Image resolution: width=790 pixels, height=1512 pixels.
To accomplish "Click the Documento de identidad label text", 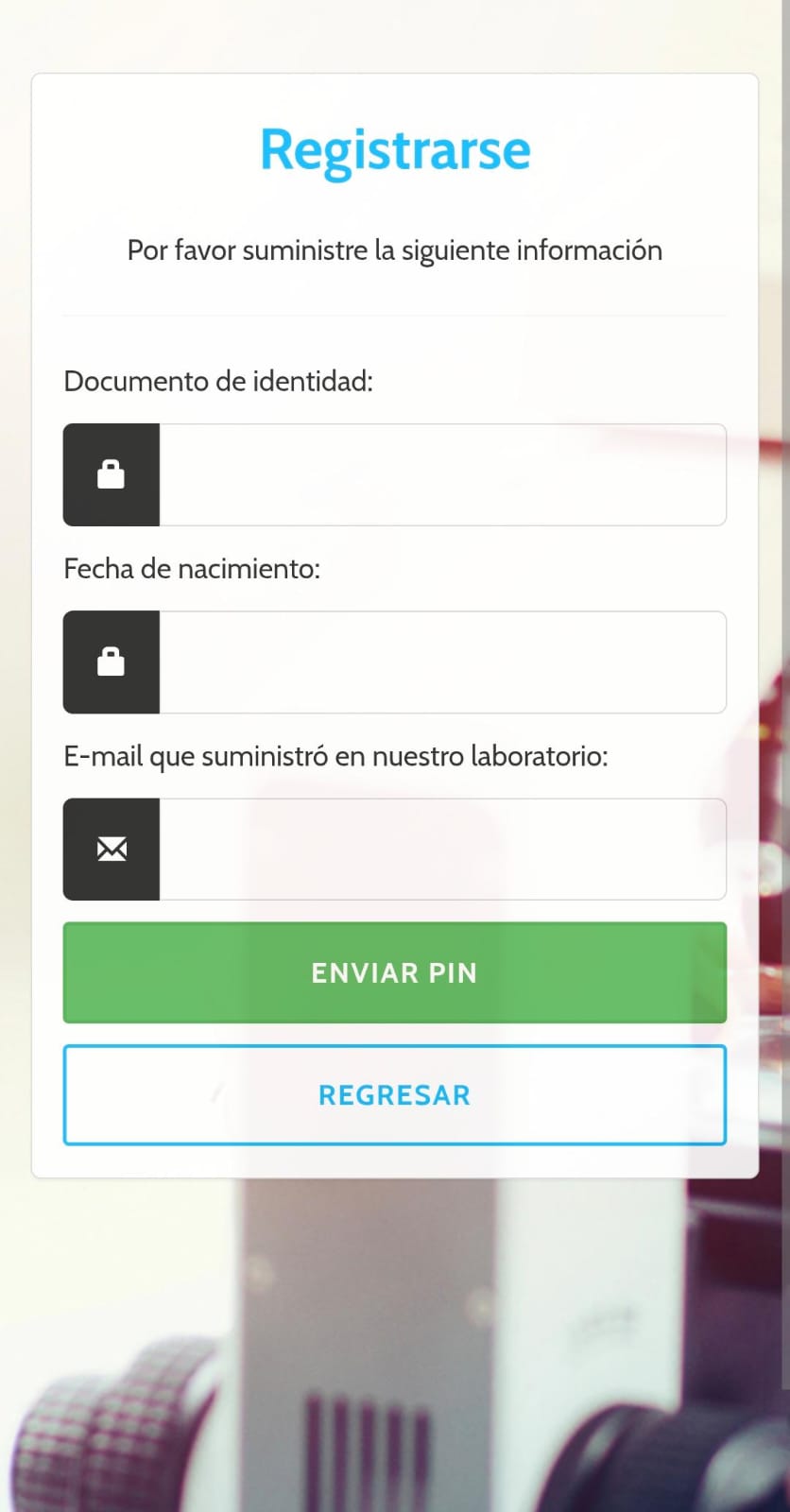I will [x=218, y=381].
